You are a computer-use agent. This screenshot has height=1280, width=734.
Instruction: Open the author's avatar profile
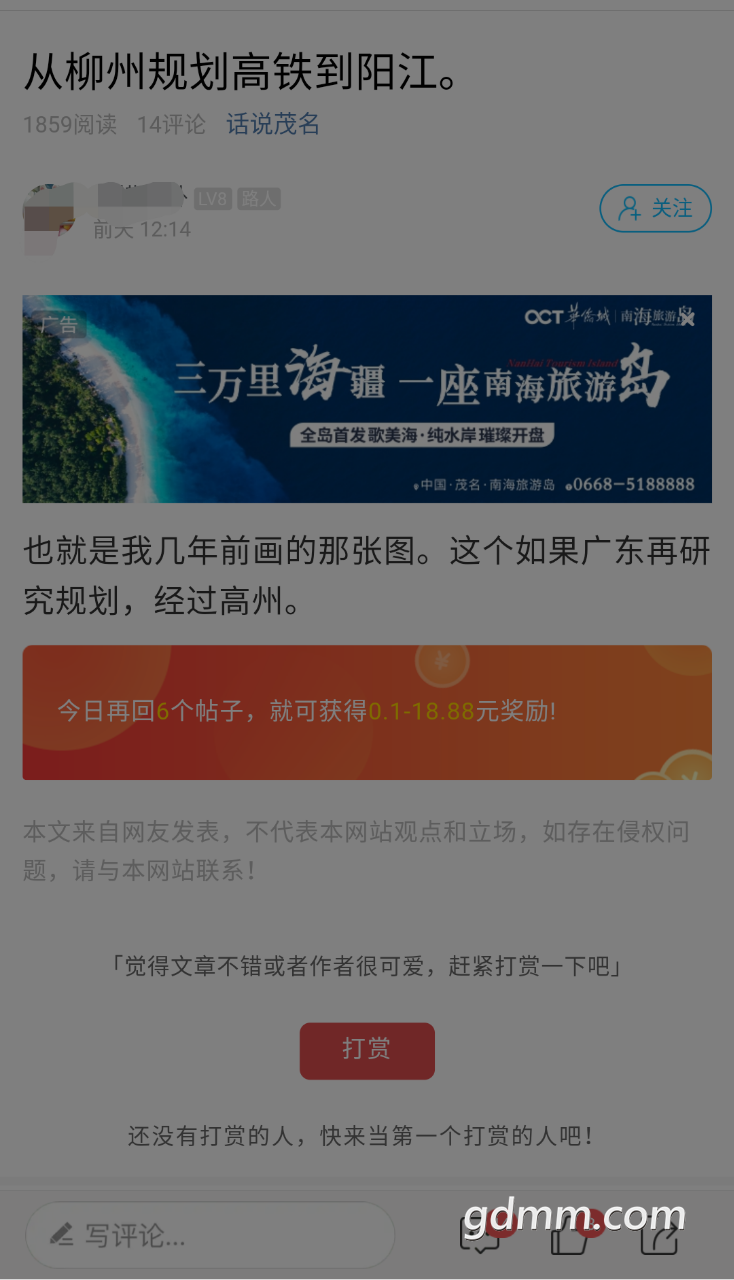49,218
